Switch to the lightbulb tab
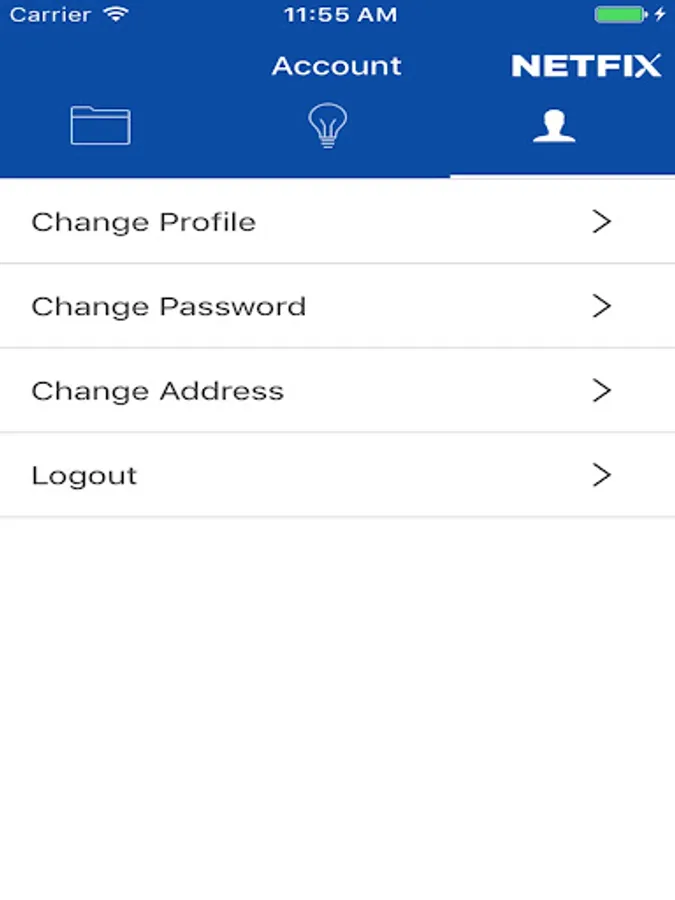The image size is (675, 900). [326, 126]
